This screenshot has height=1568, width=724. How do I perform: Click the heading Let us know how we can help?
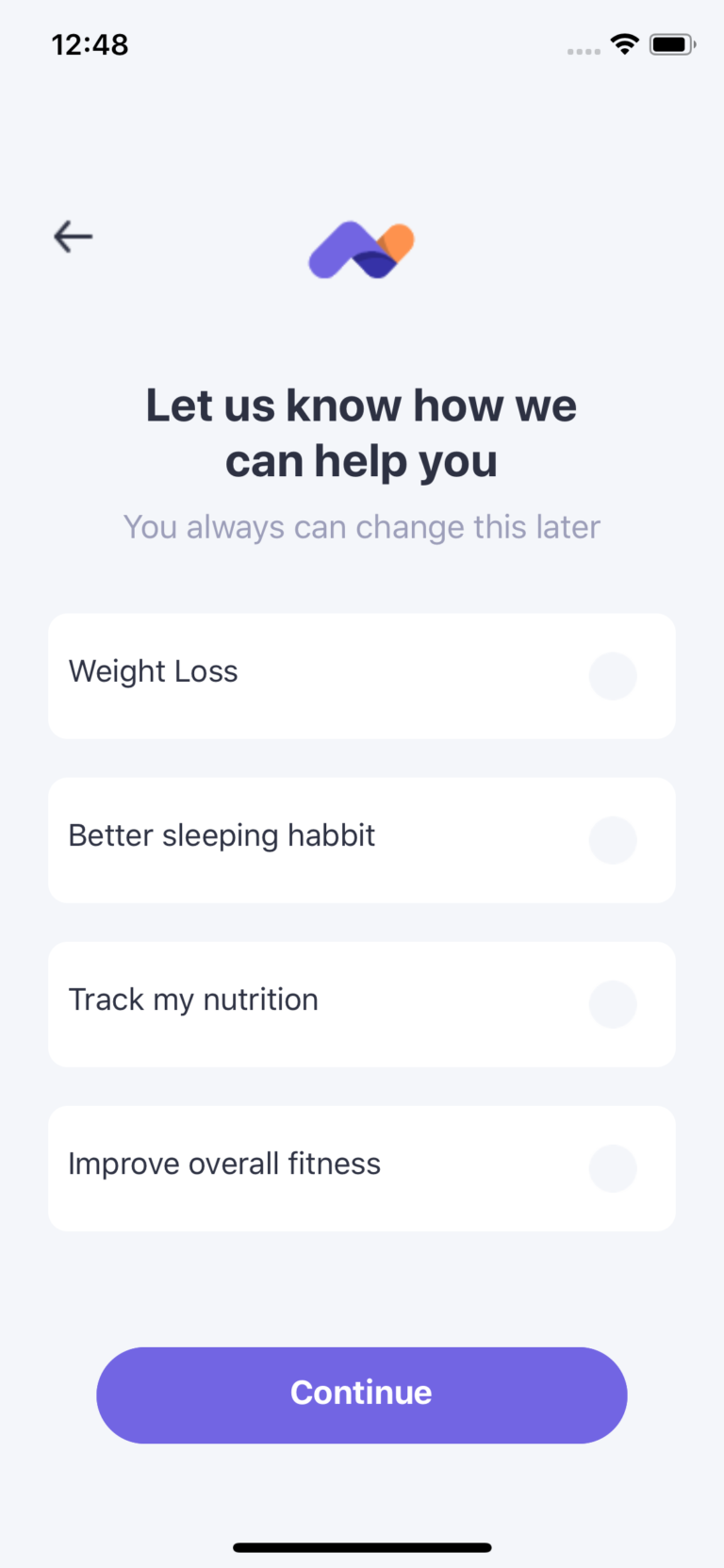click(x=361, y=432)
